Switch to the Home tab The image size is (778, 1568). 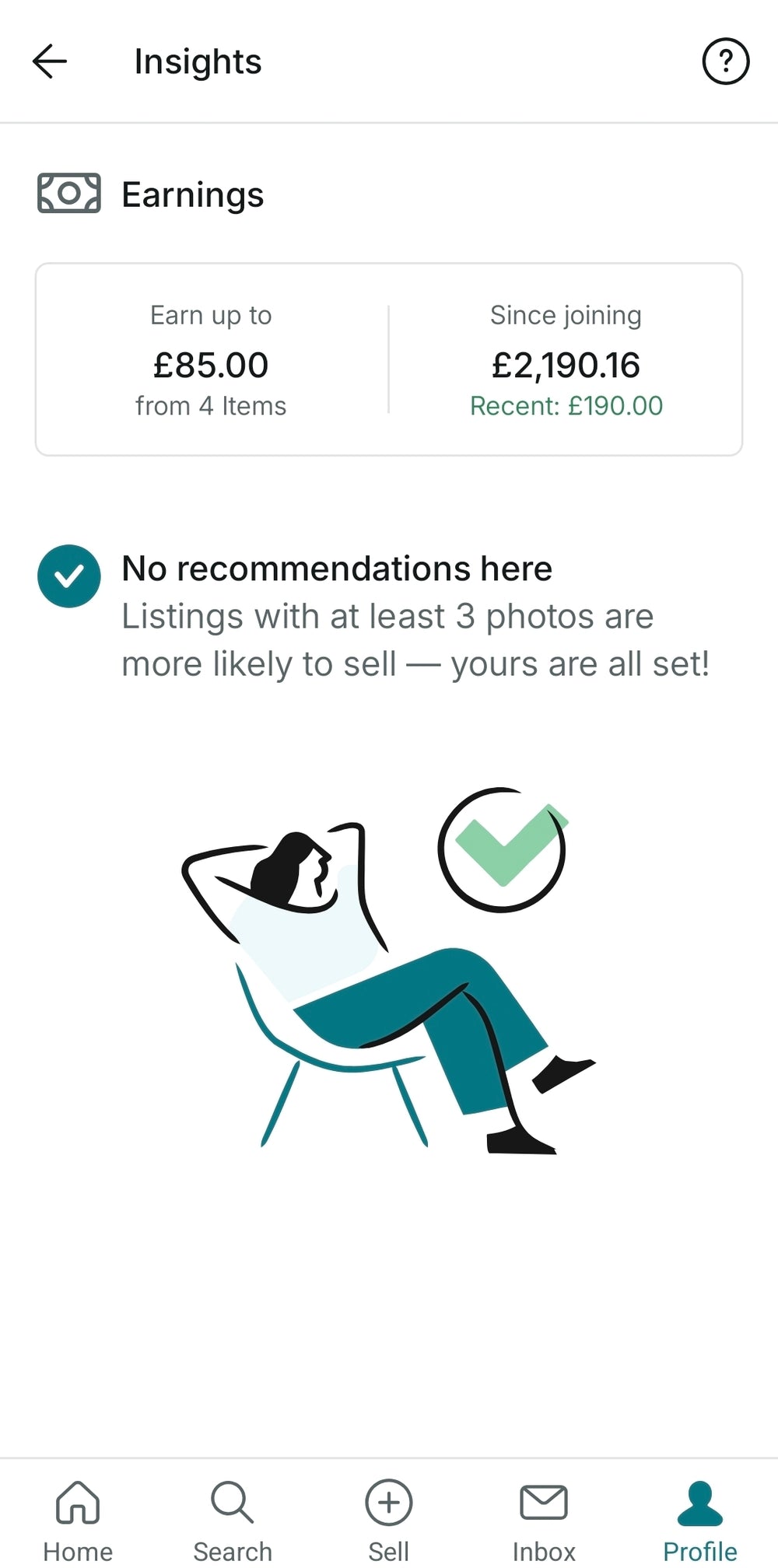[x=78, y=1521]
